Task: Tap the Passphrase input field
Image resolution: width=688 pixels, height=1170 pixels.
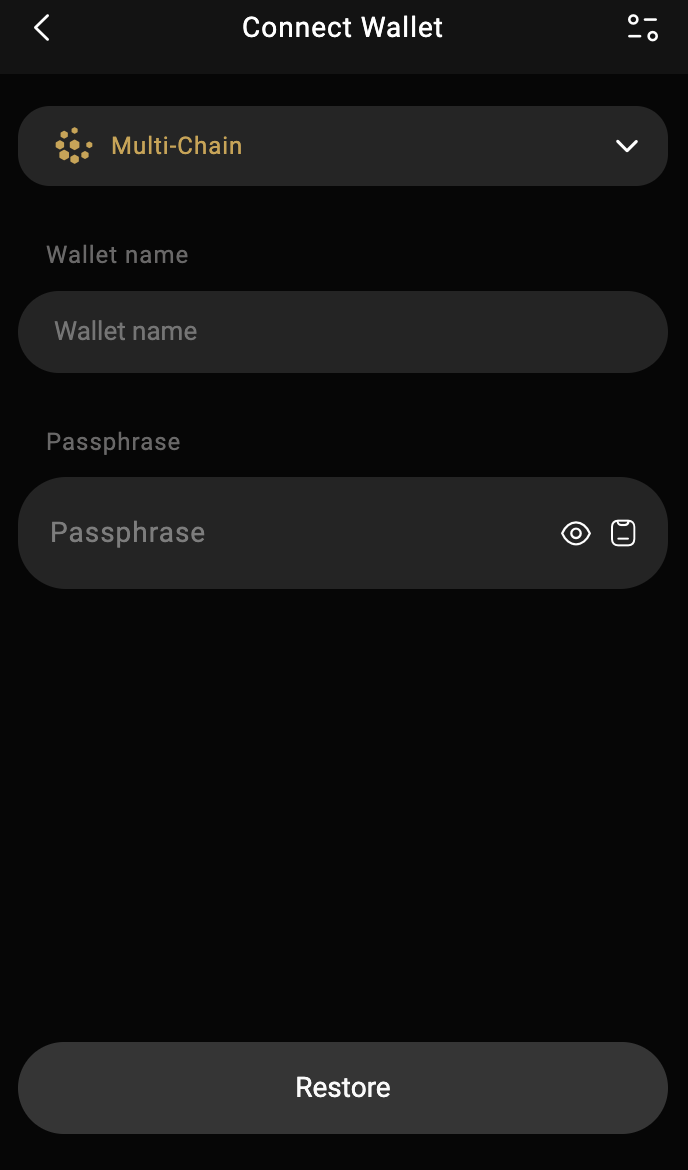Action: pyautogui.click(x=290, y=533)
